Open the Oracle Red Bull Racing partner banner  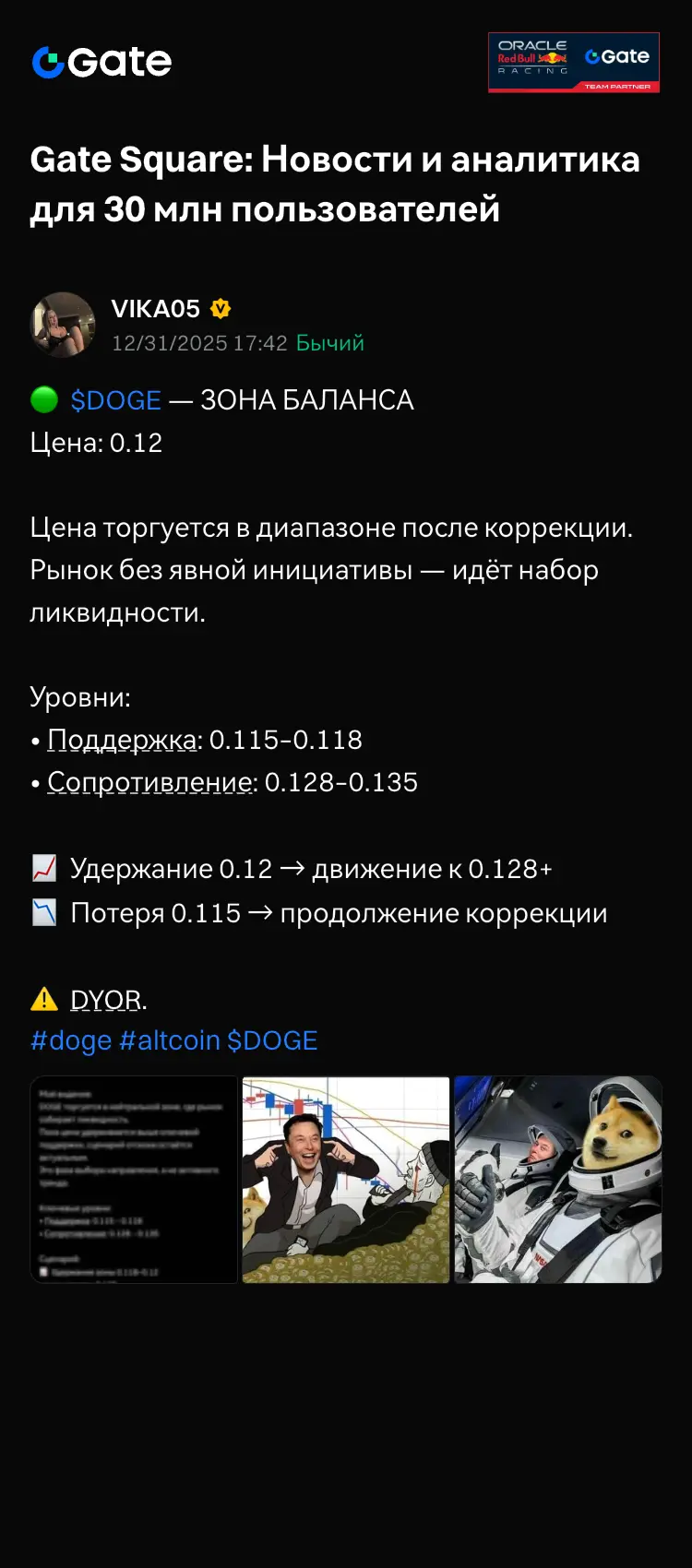pyautogui.click(x=572, y=62)
